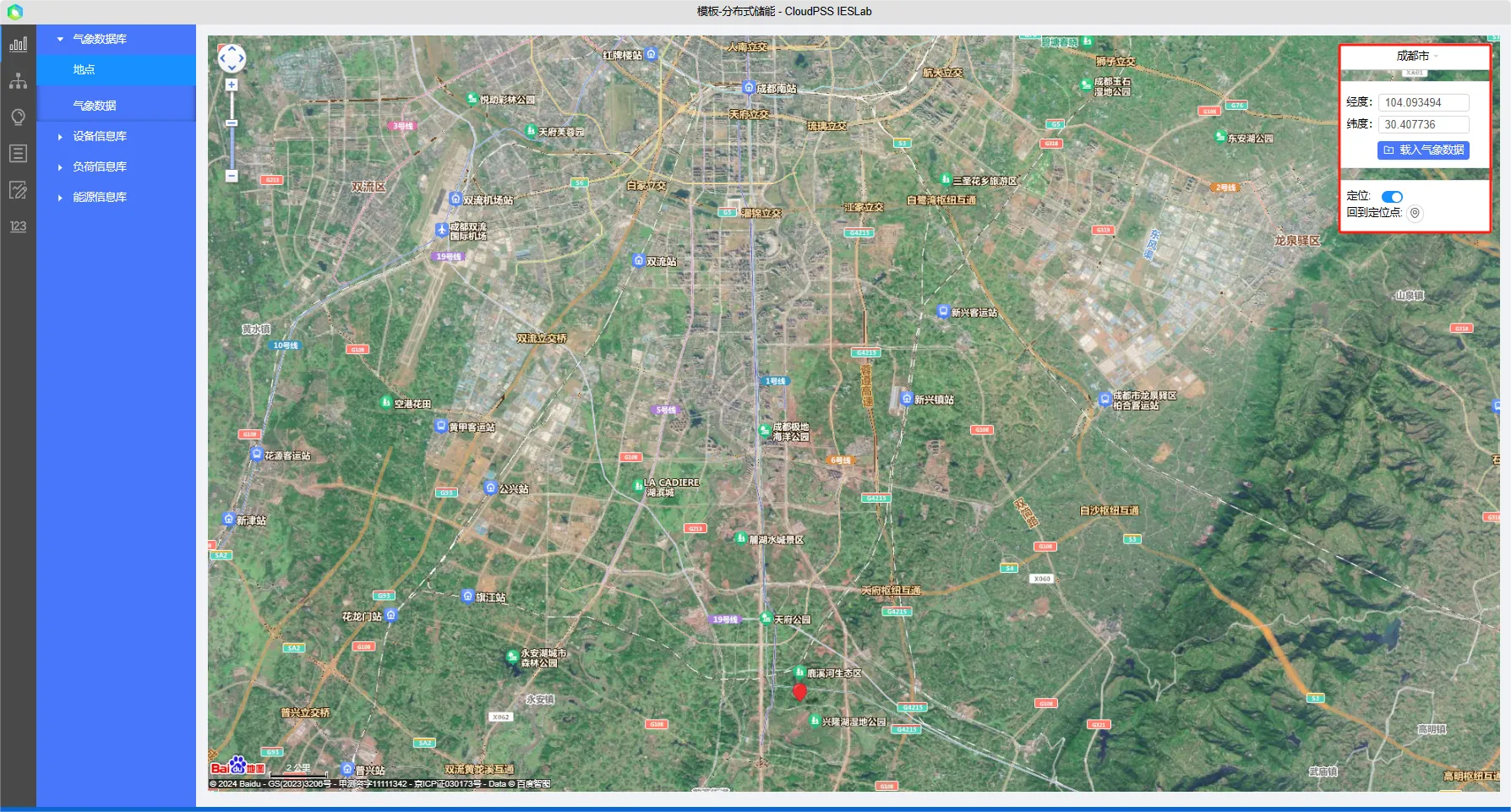Edit the 经度 longitude field
Screen dimensions: 1511x812
coord(1423,102)
